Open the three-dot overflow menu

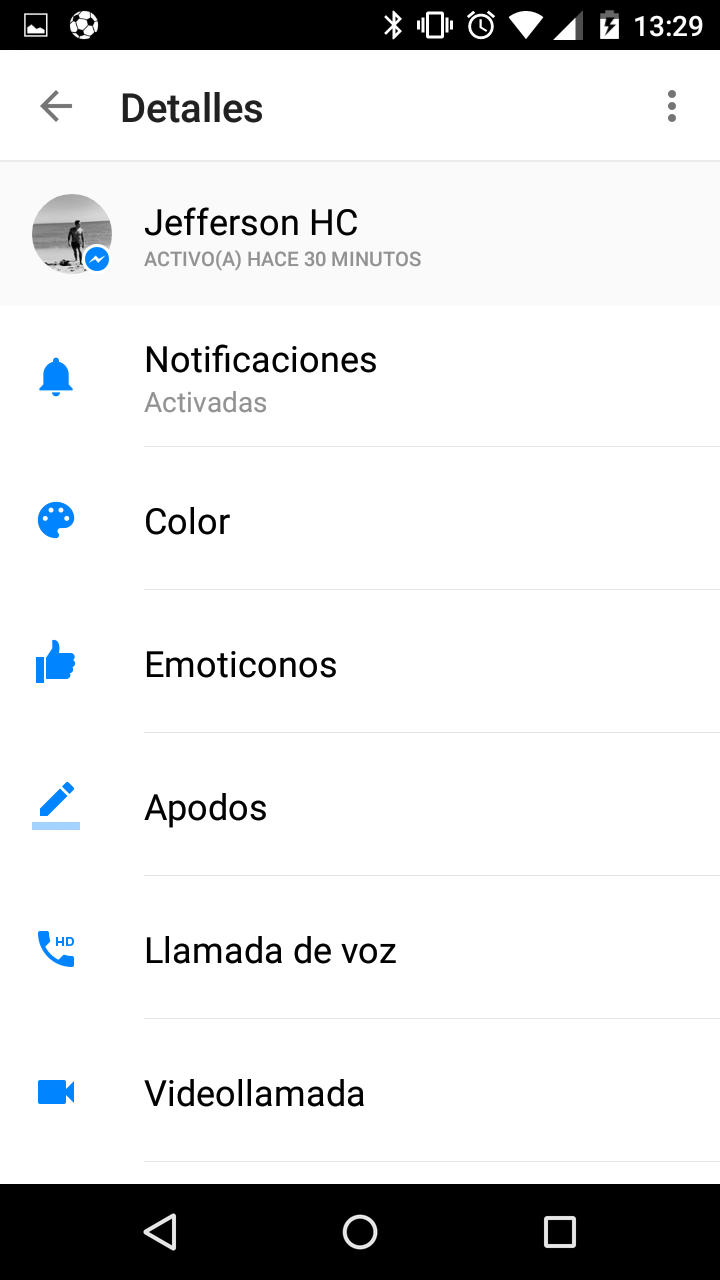(671, 106)
